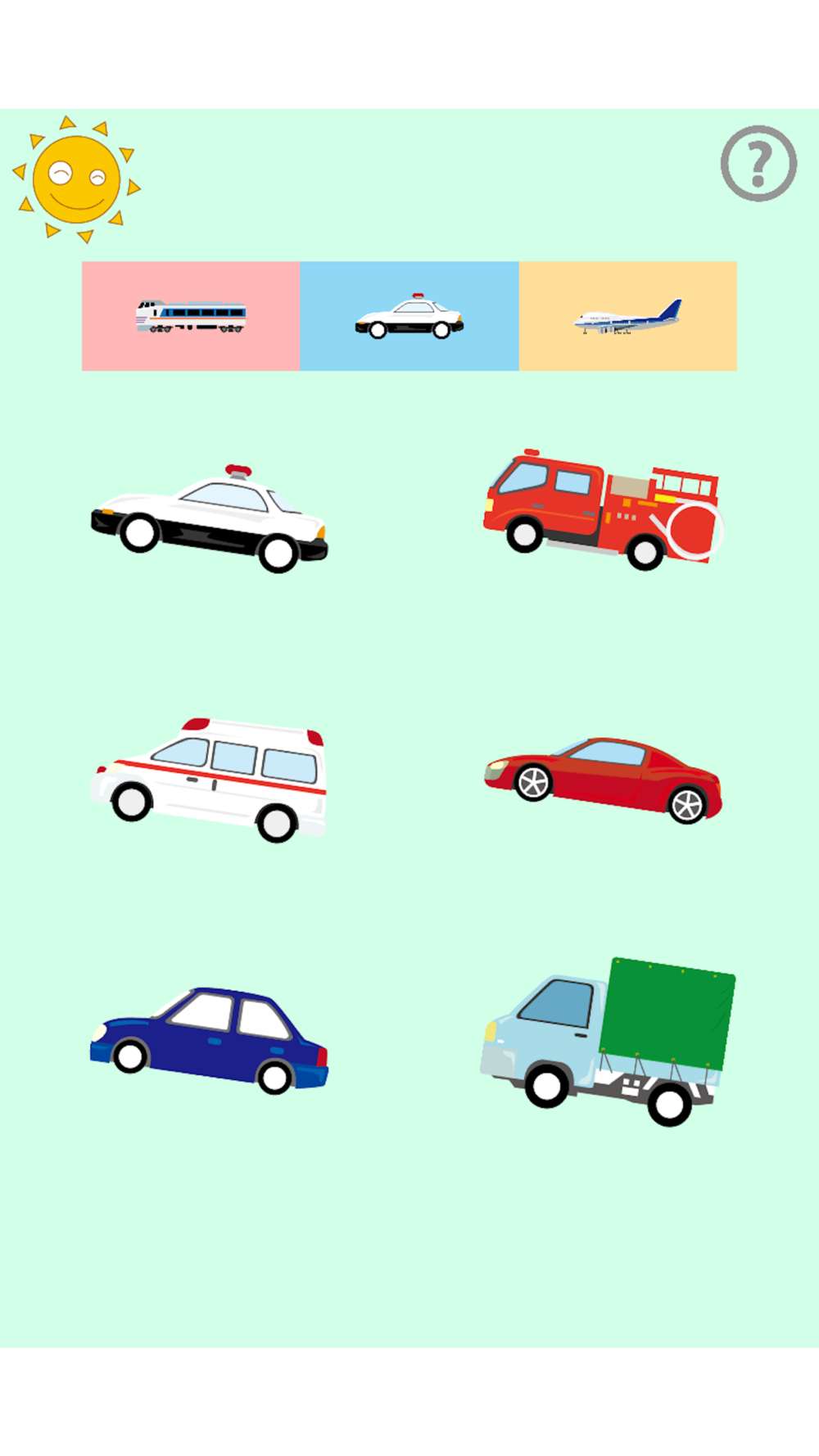Open the help question mark icon
819x1456 pixels.
[x=758, y=164]
